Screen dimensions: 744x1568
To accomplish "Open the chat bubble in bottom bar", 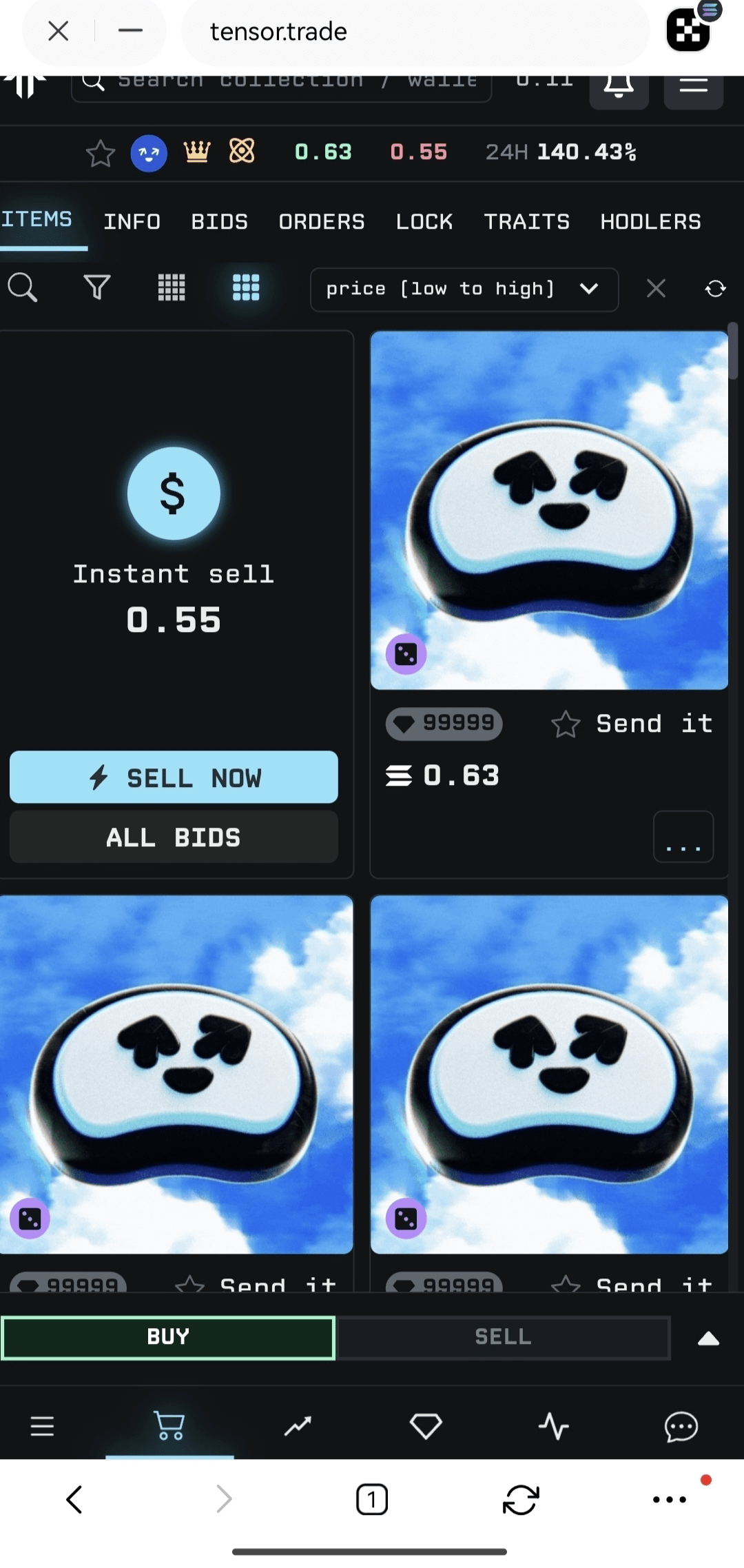I will (x=681, y=1426).
